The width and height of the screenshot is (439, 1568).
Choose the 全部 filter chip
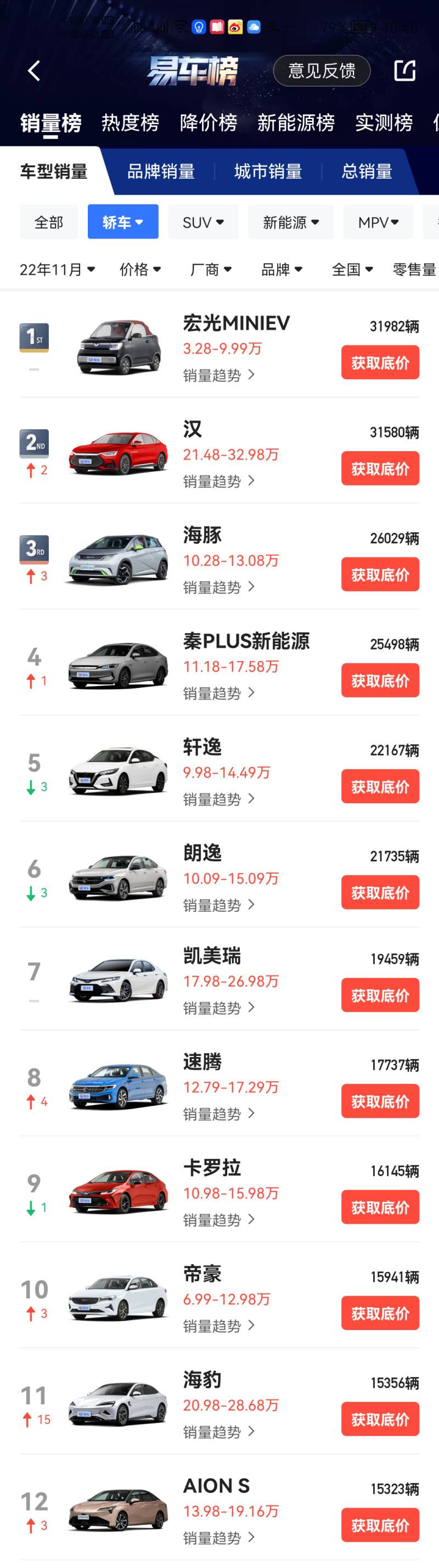[49, 222]
